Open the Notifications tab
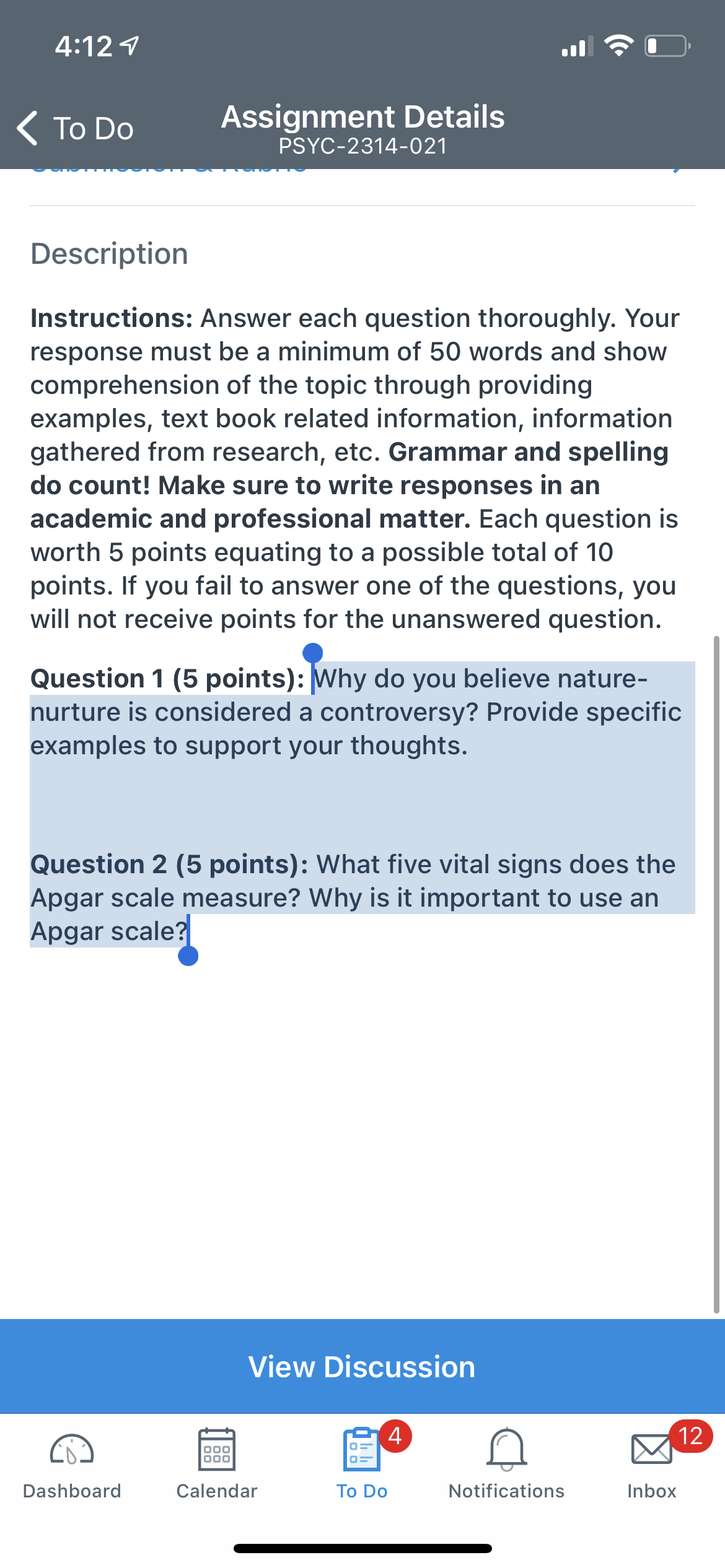The width and height of the screenshot is (725, 1568). tap(507, 1463)
